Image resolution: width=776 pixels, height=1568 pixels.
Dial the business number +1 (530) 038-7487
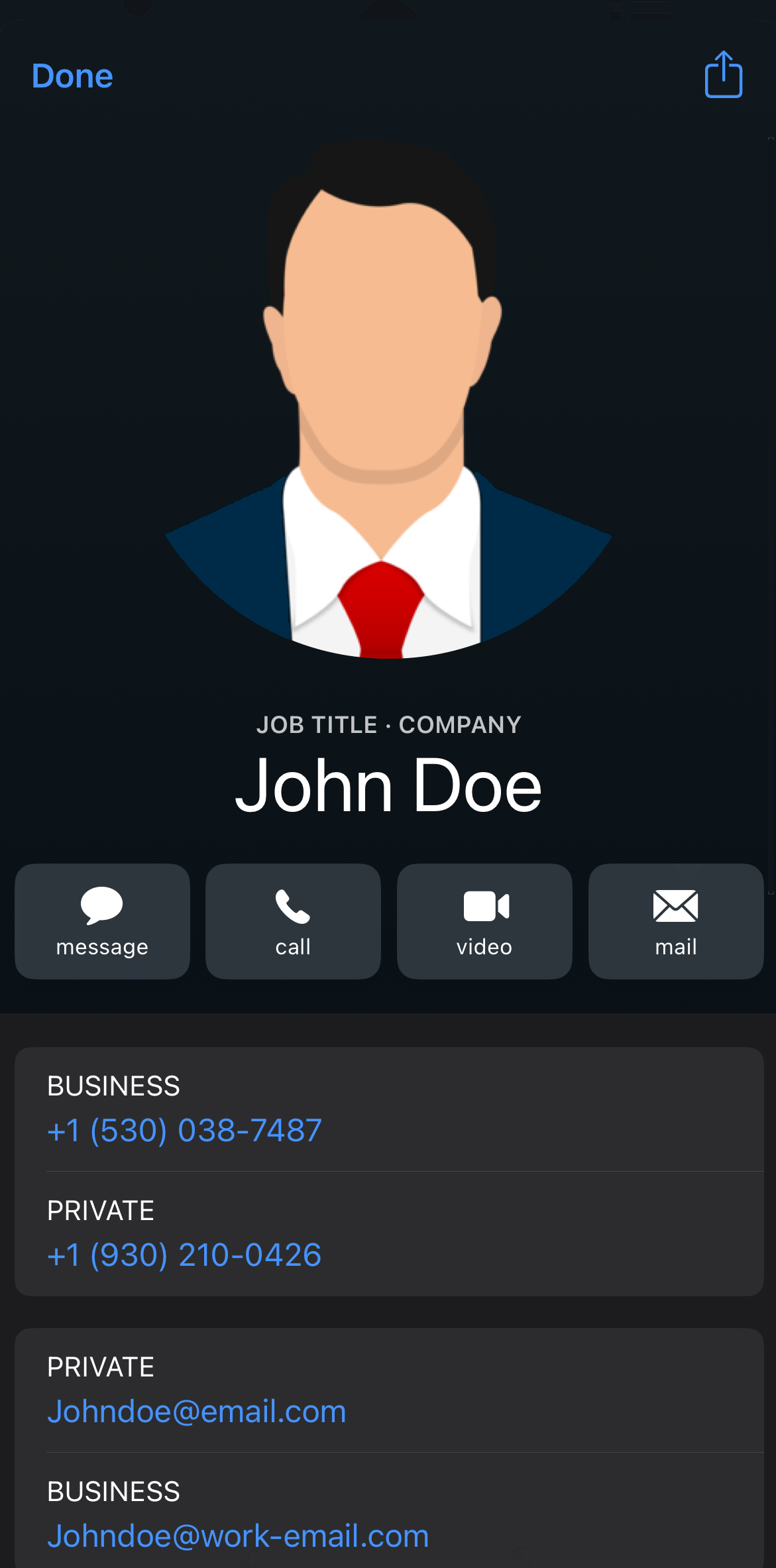184,1130
